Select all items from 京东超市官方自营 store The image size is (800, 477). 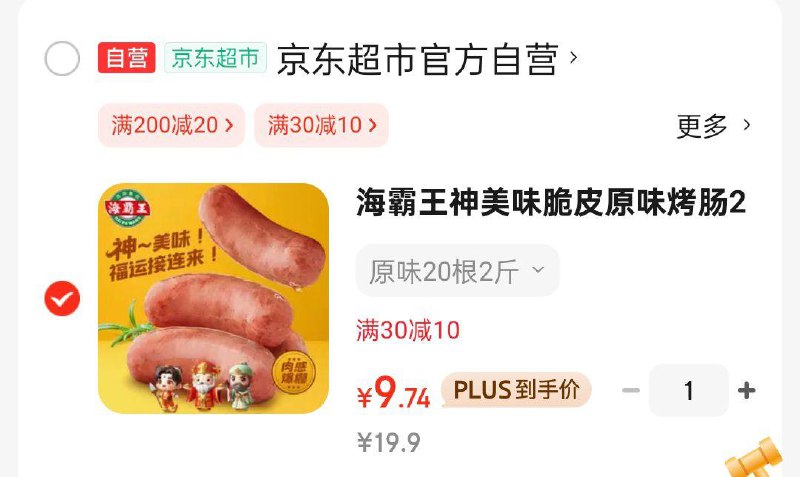(62, 60)
